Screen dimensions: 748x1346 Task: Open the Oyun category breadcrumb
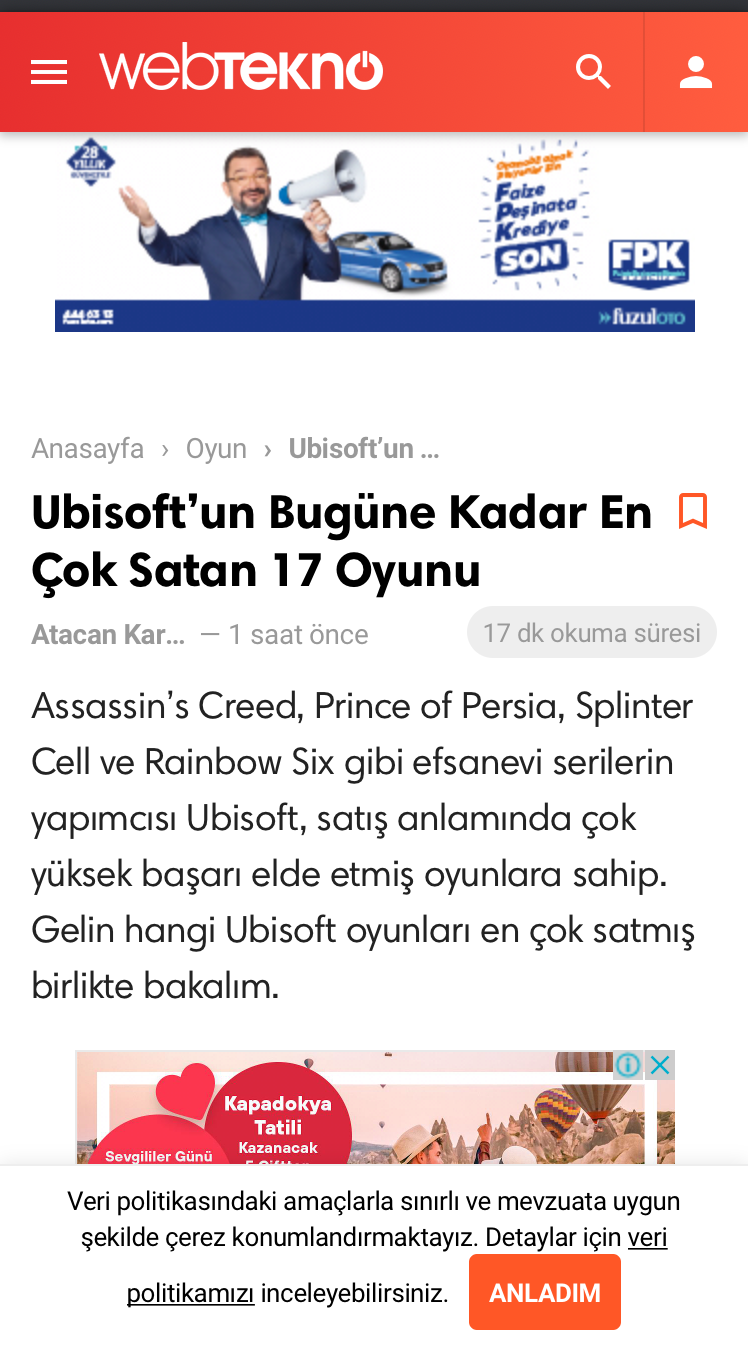pos(216,449)
